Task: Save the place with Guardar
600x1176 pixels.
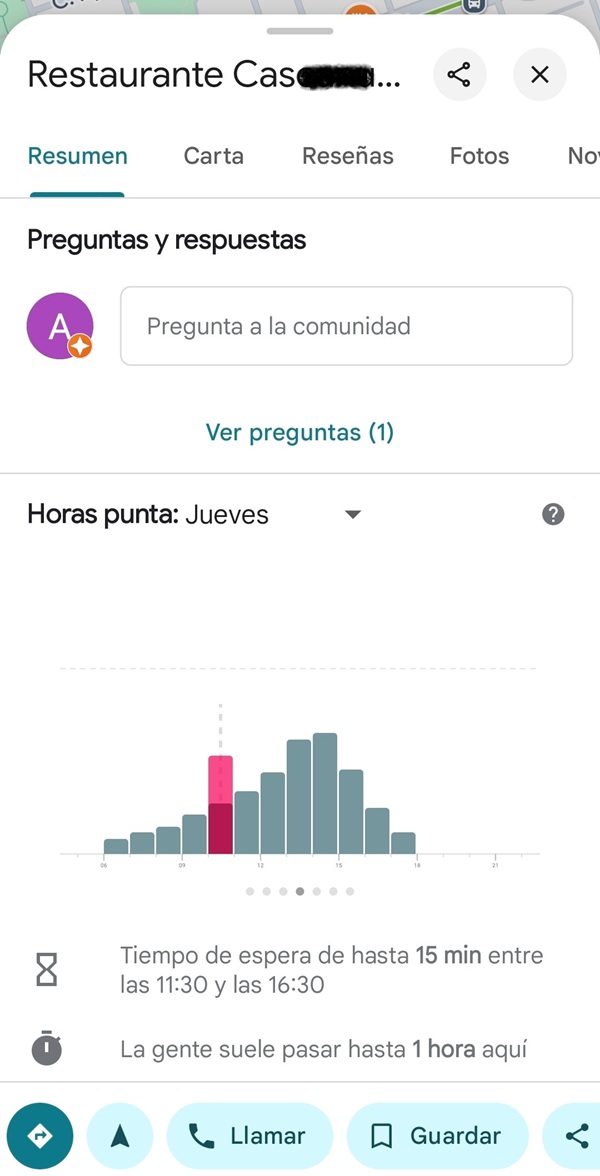Action: point(436,1136)
